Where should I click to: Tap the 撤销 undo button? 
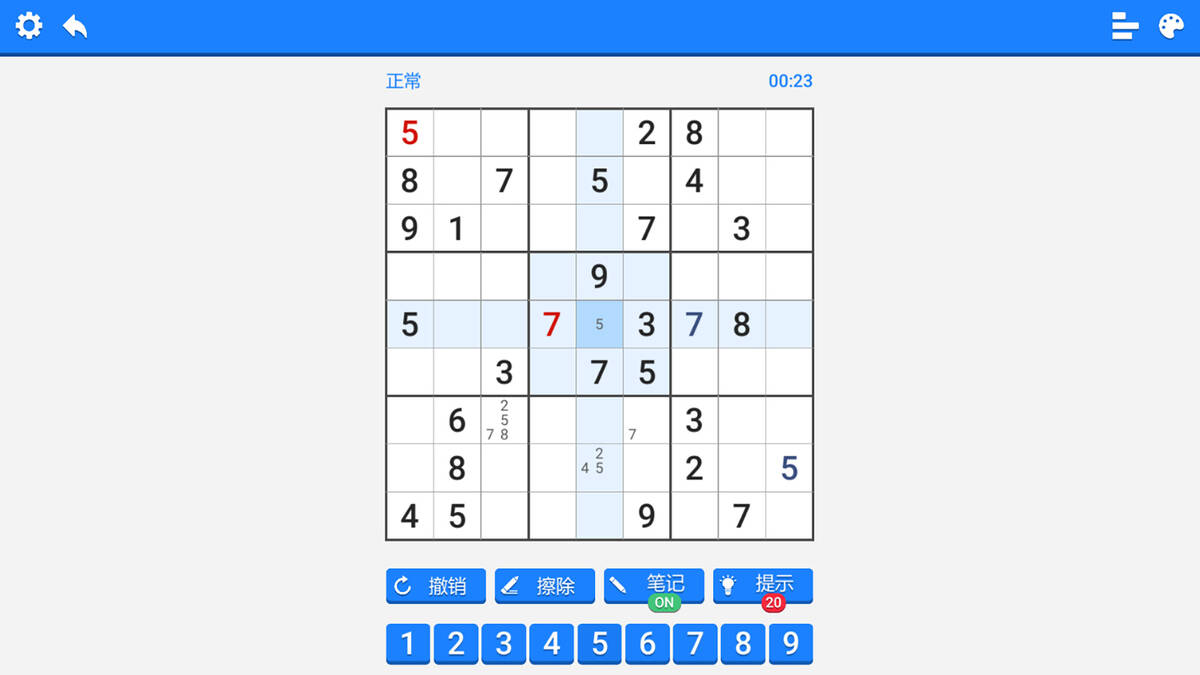click(x=436, y=586)
